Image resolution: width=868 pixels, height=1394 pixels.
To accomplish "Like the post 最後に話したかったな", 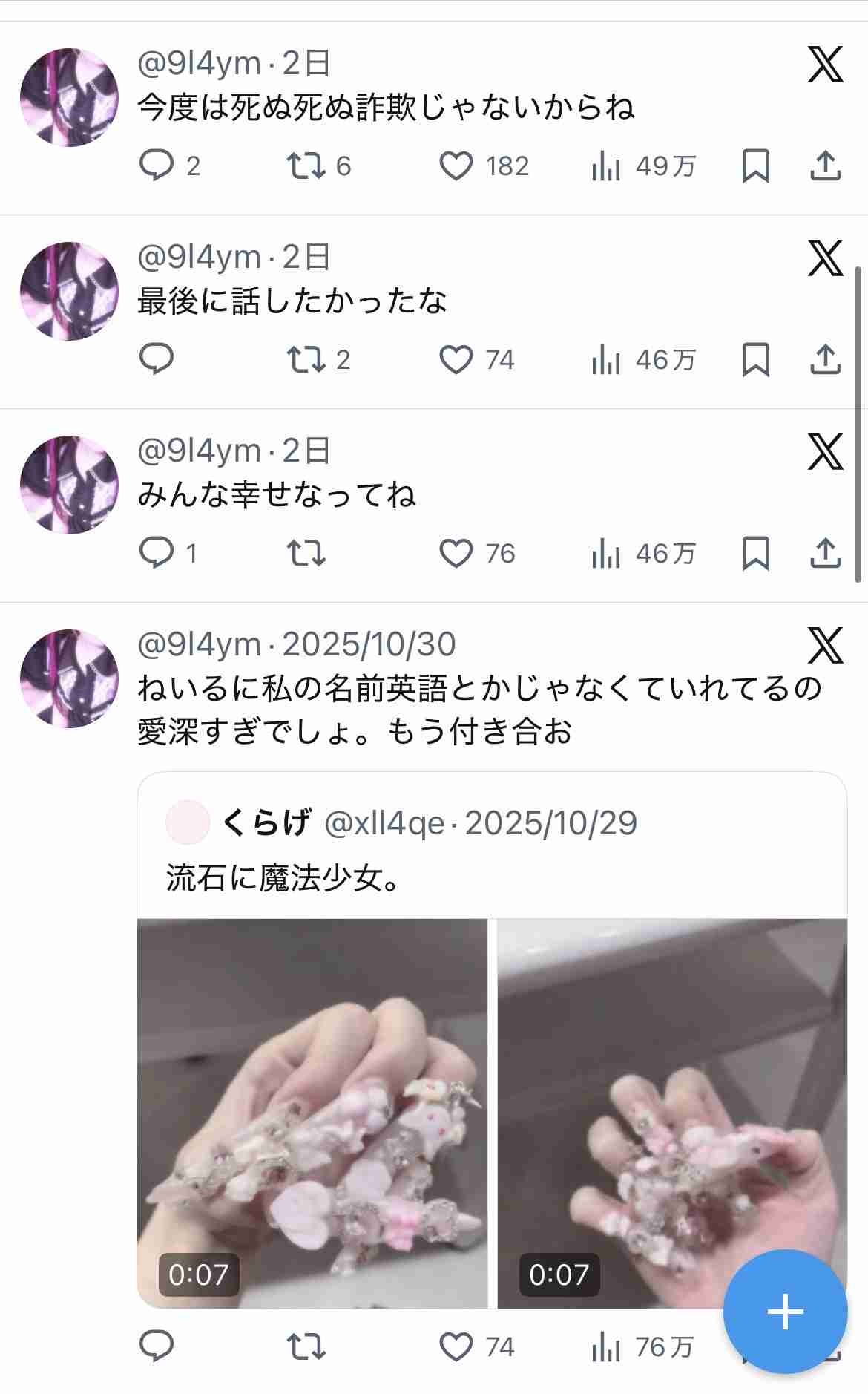I will (456, 360).
